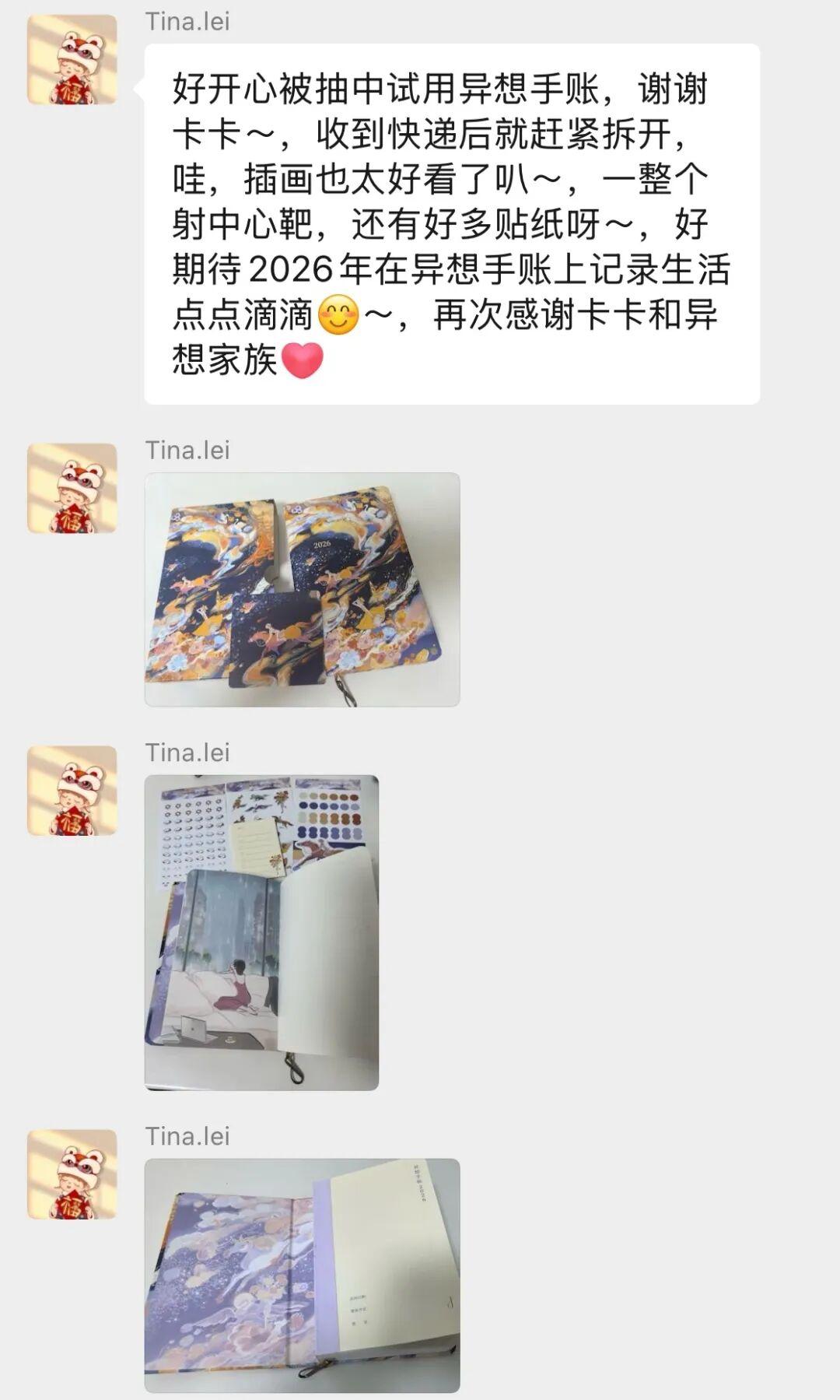Tap Tina.lei's avatar beside the text message
Viewport: 840px width, 1400px height.
click(x=72, y=59)
